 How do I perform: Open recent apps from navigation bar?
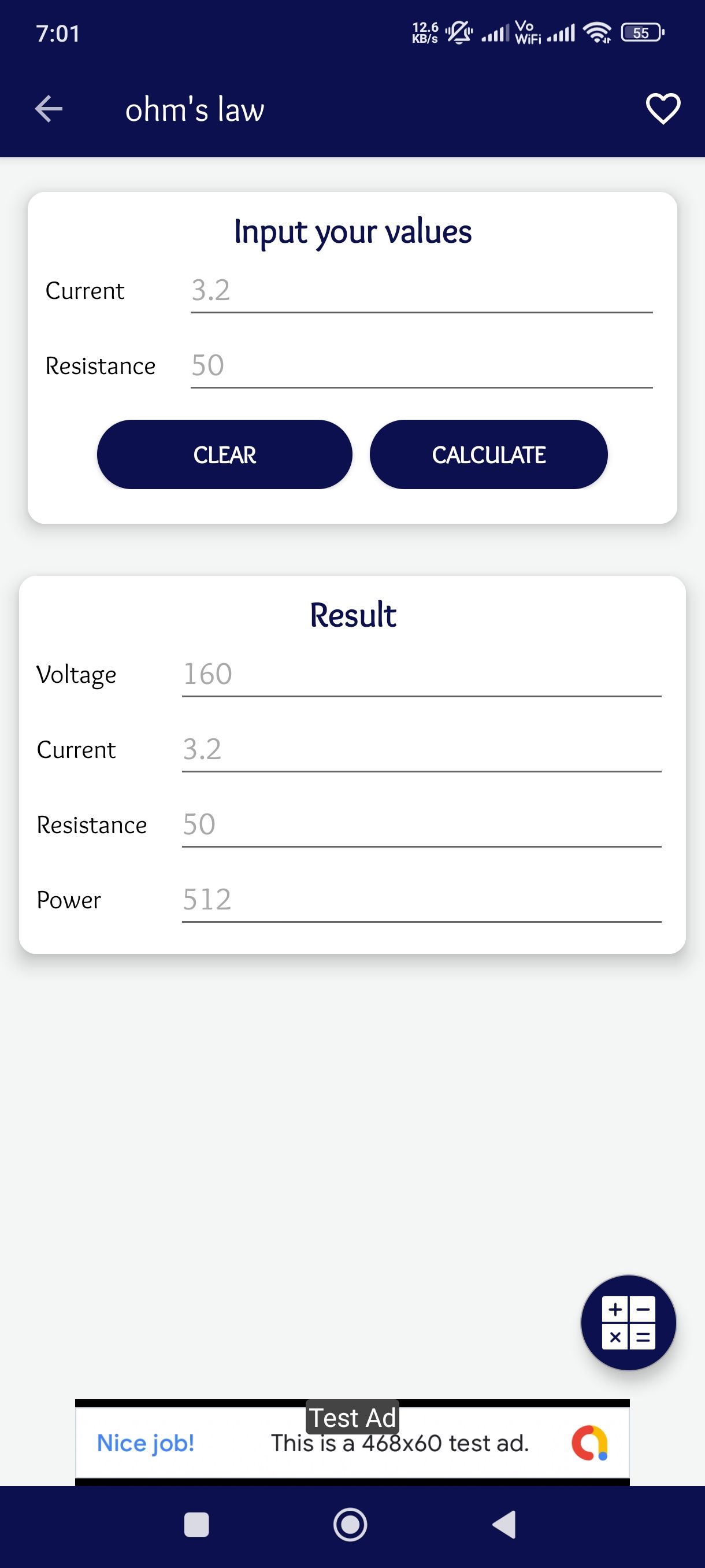pos(196,1525)
